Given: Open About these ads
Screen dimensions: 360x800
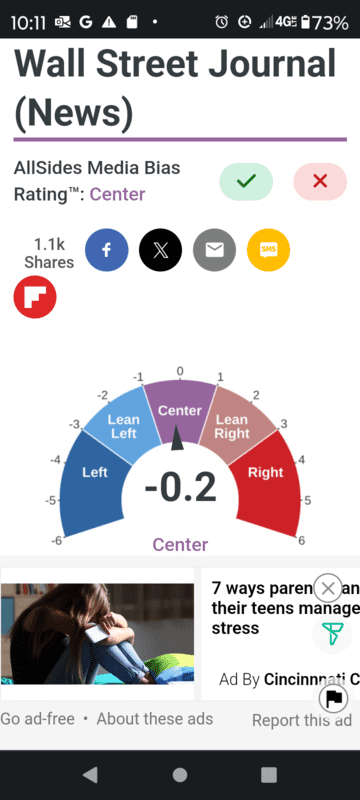Looking at the screenshot, I should [x=155, y=719].
